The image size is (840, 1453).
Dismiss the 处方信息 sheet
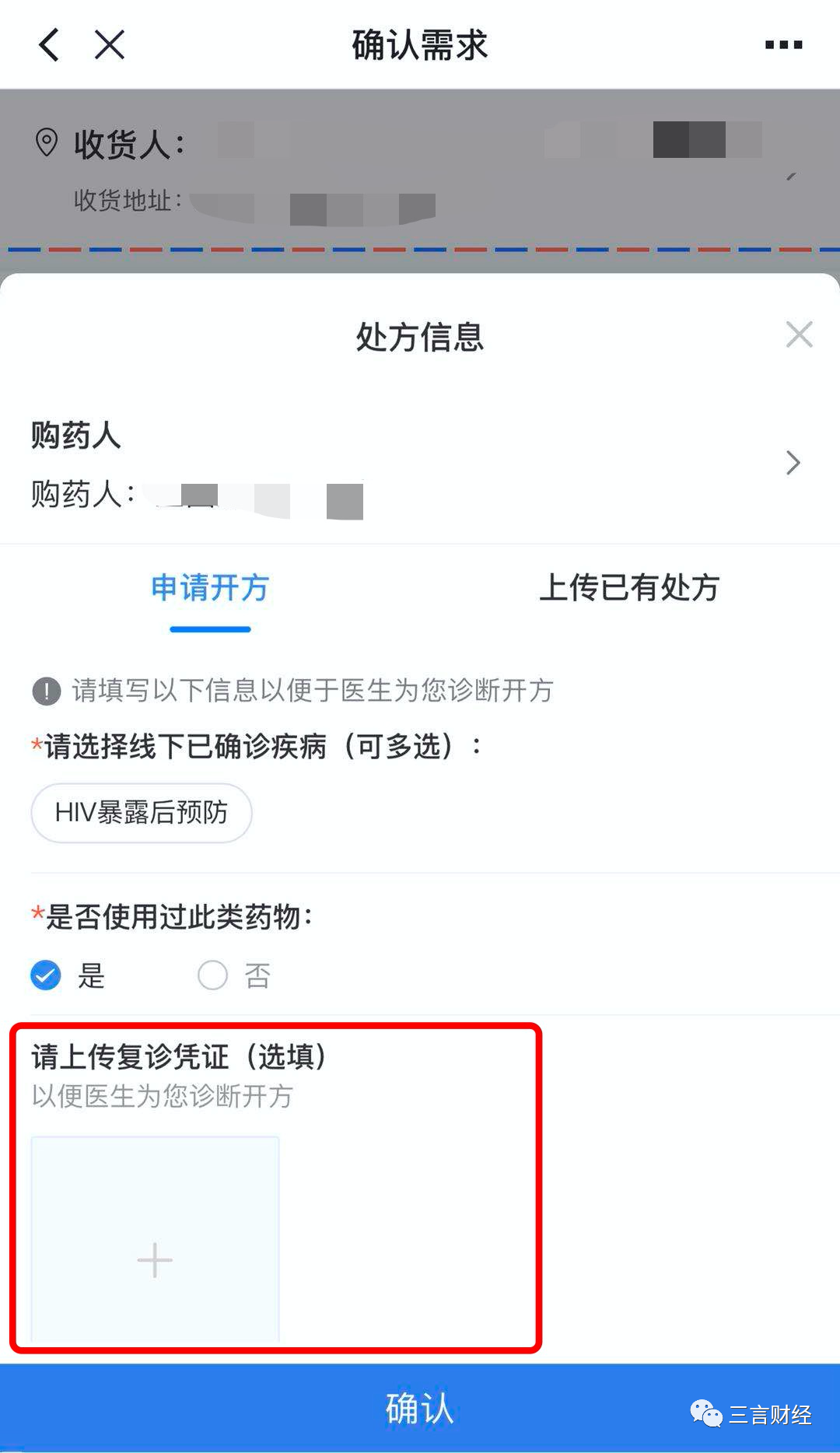(799, 334)
